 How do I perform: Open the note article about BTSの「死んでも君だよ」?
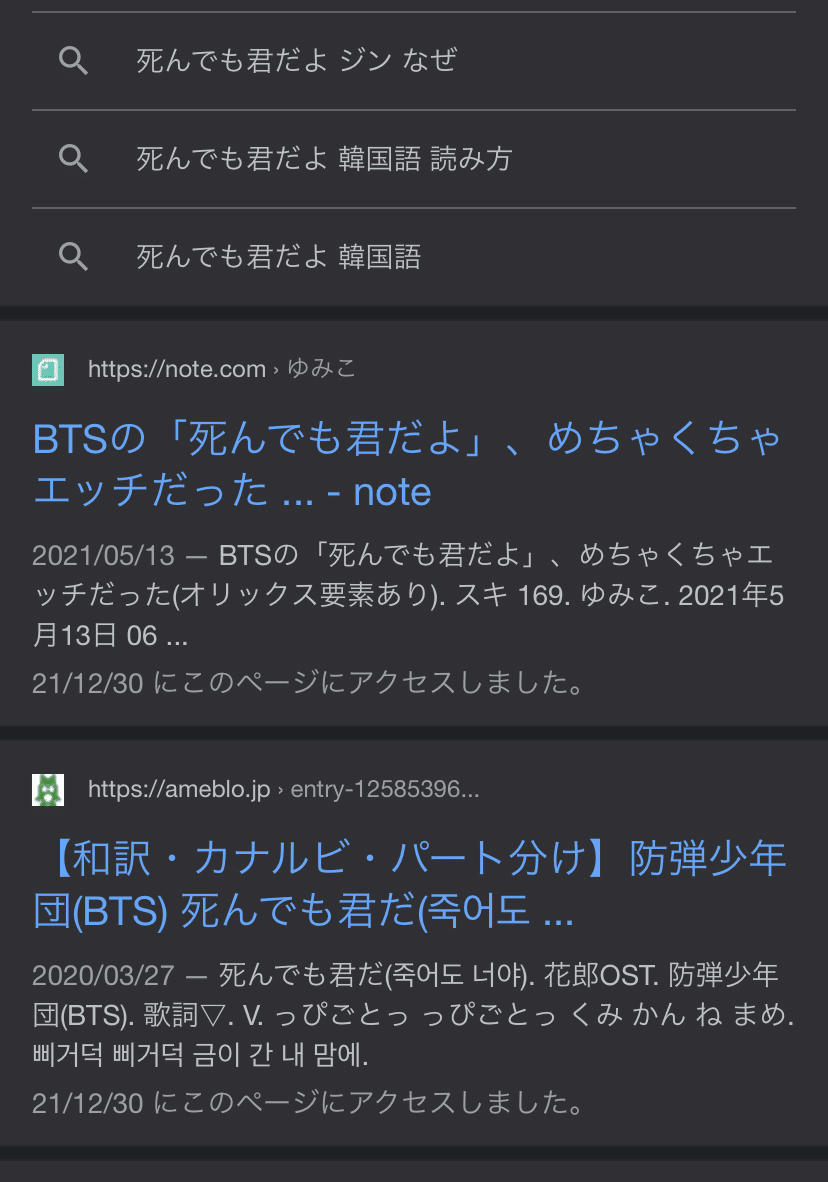tap(400, 463)
